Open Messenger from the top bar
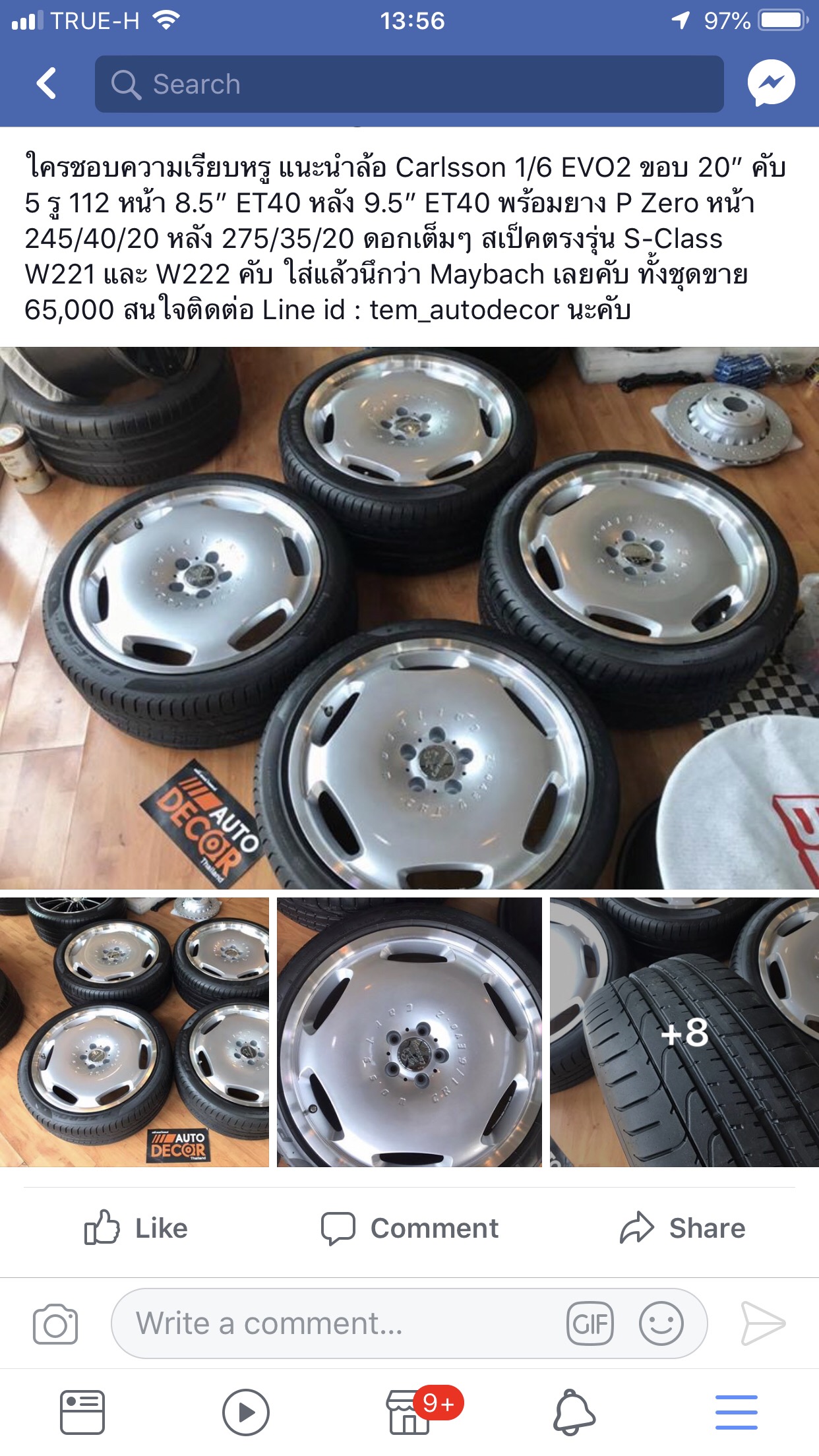The image size is (819, 1456). pos(770,84)
